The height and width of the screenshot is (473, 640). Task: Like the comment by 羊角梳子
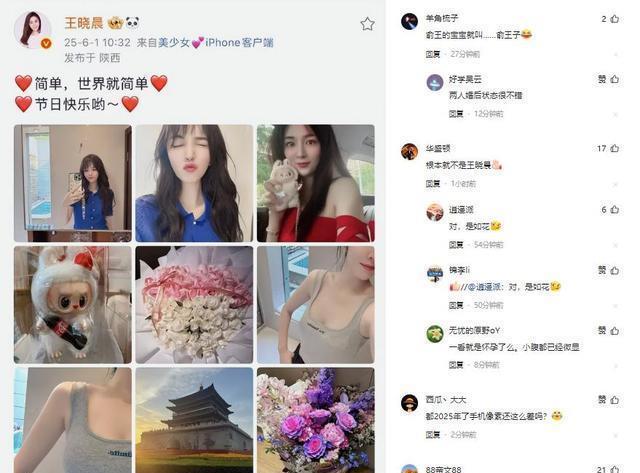click(616, 19)
